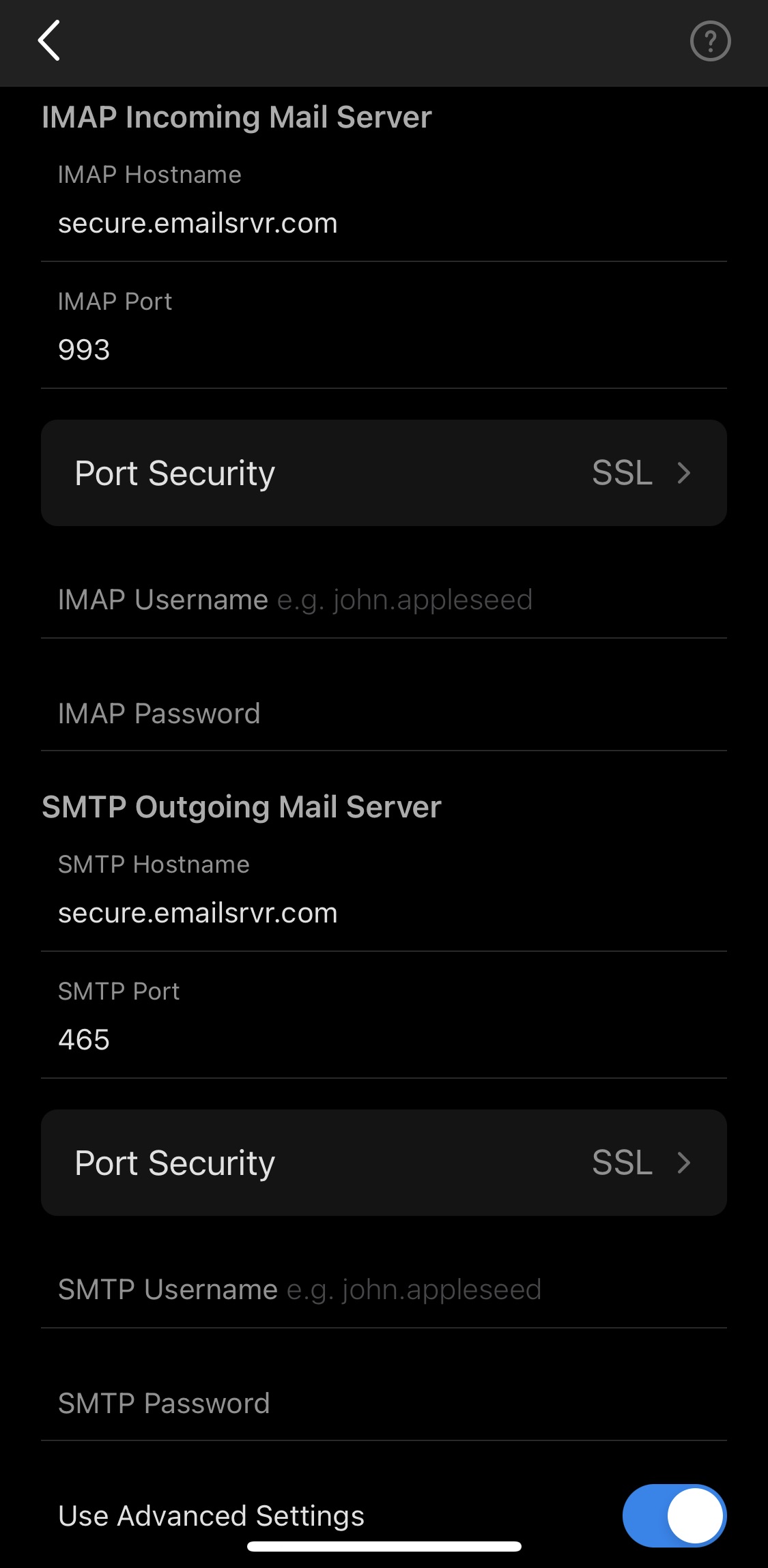Image resolution: width=768 pixels, height=1568 pixels.
Task: Tap the SMTP Password field
Action: [x=382, y=1404]
